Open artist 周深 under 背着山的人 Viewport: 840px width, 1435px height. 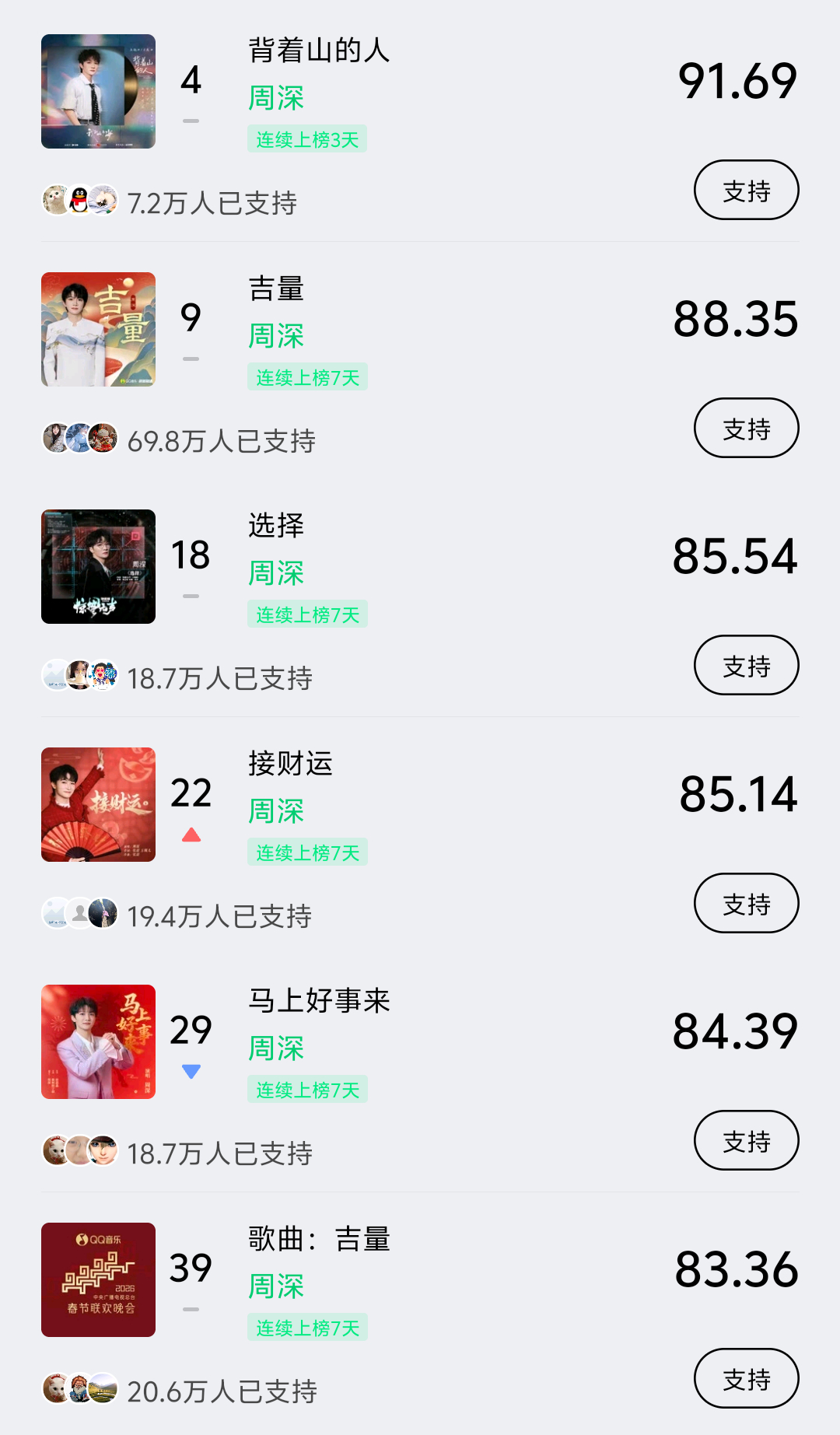[x=276, y=98]
